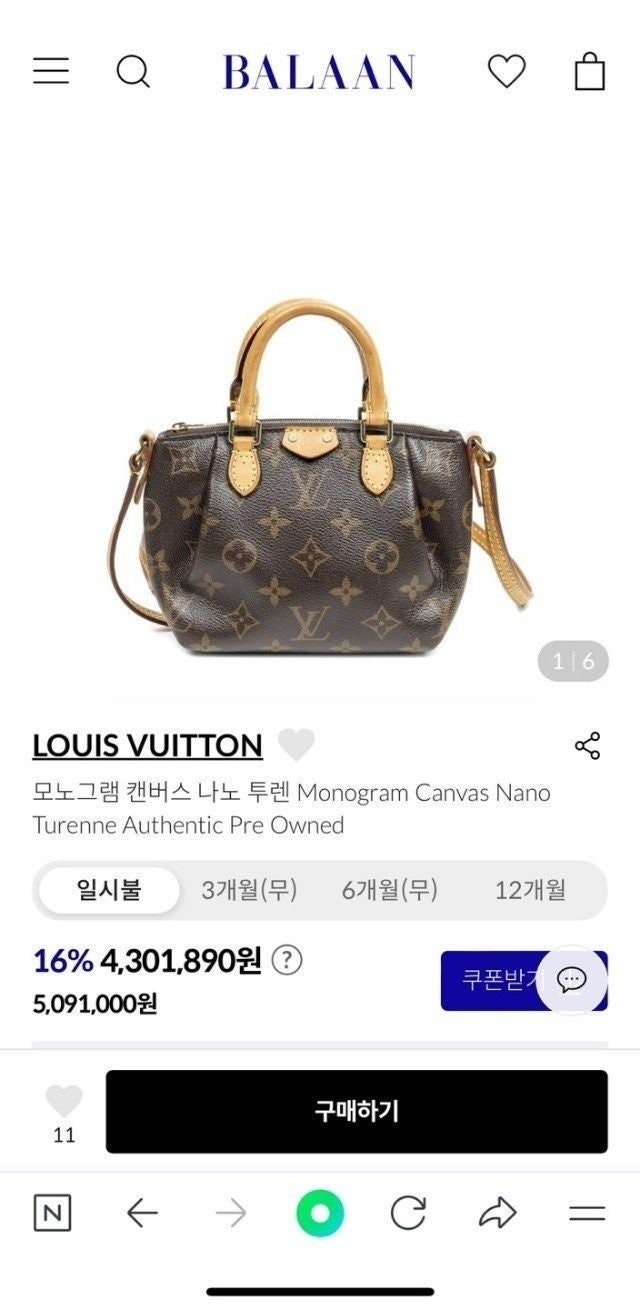Open the LOUIS VUITTON brand link
The height and width of the screenshot is (1309, 640).
coord(147,745)
